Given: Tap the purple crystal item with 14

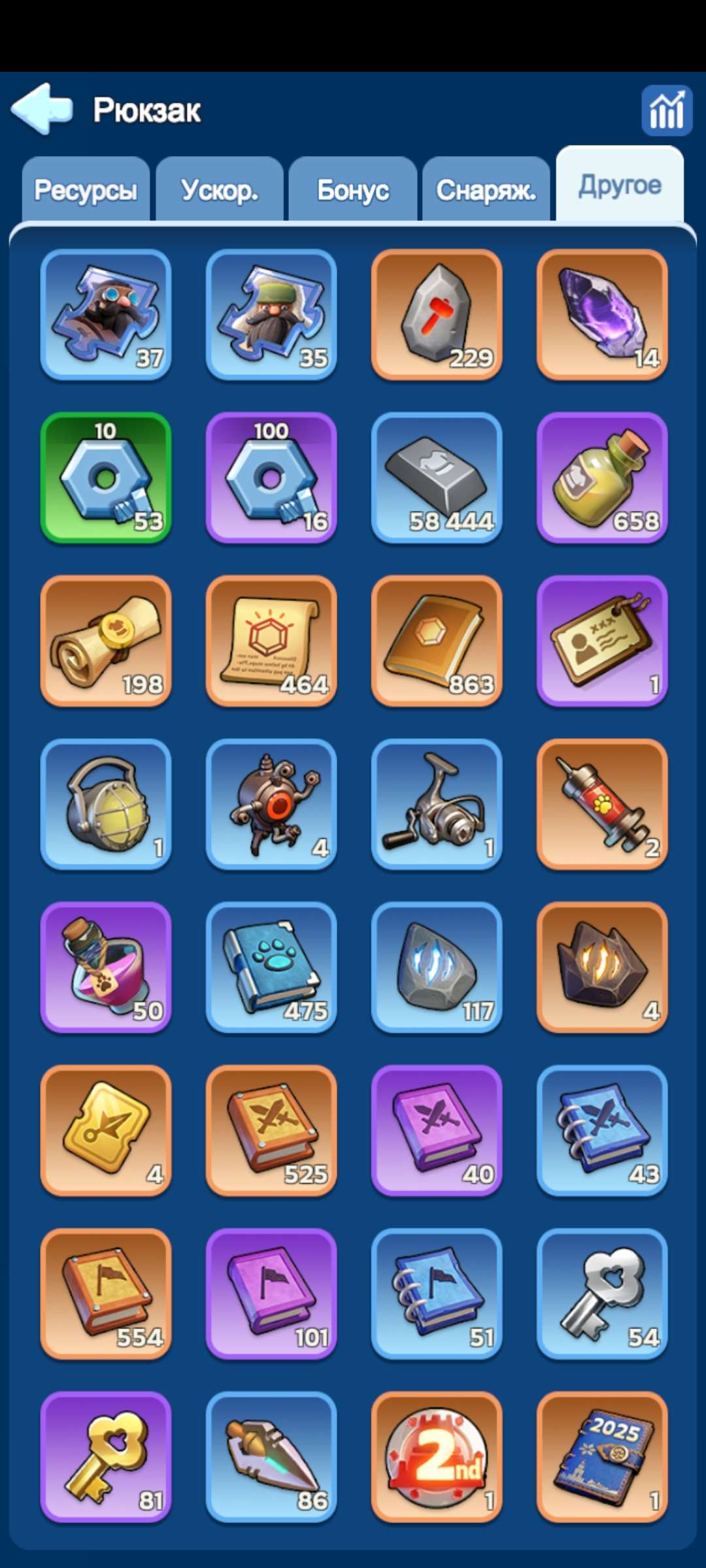Looking at the screenshot, I should click(602, 314).
